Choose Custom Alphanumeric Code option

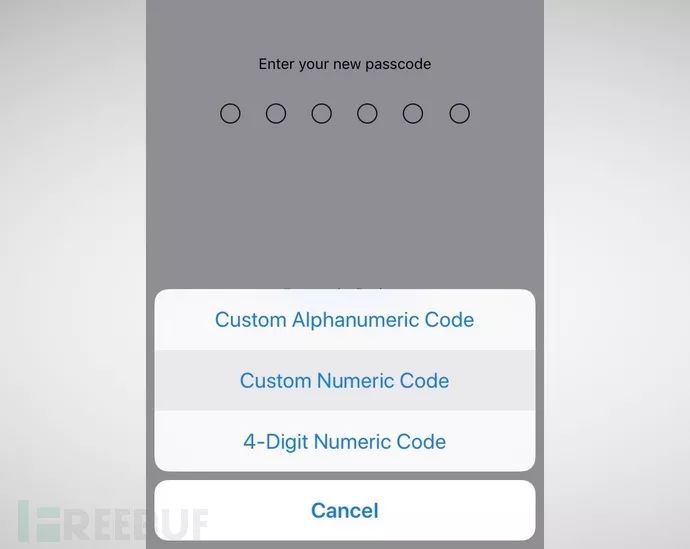click(x=344, y=320)
